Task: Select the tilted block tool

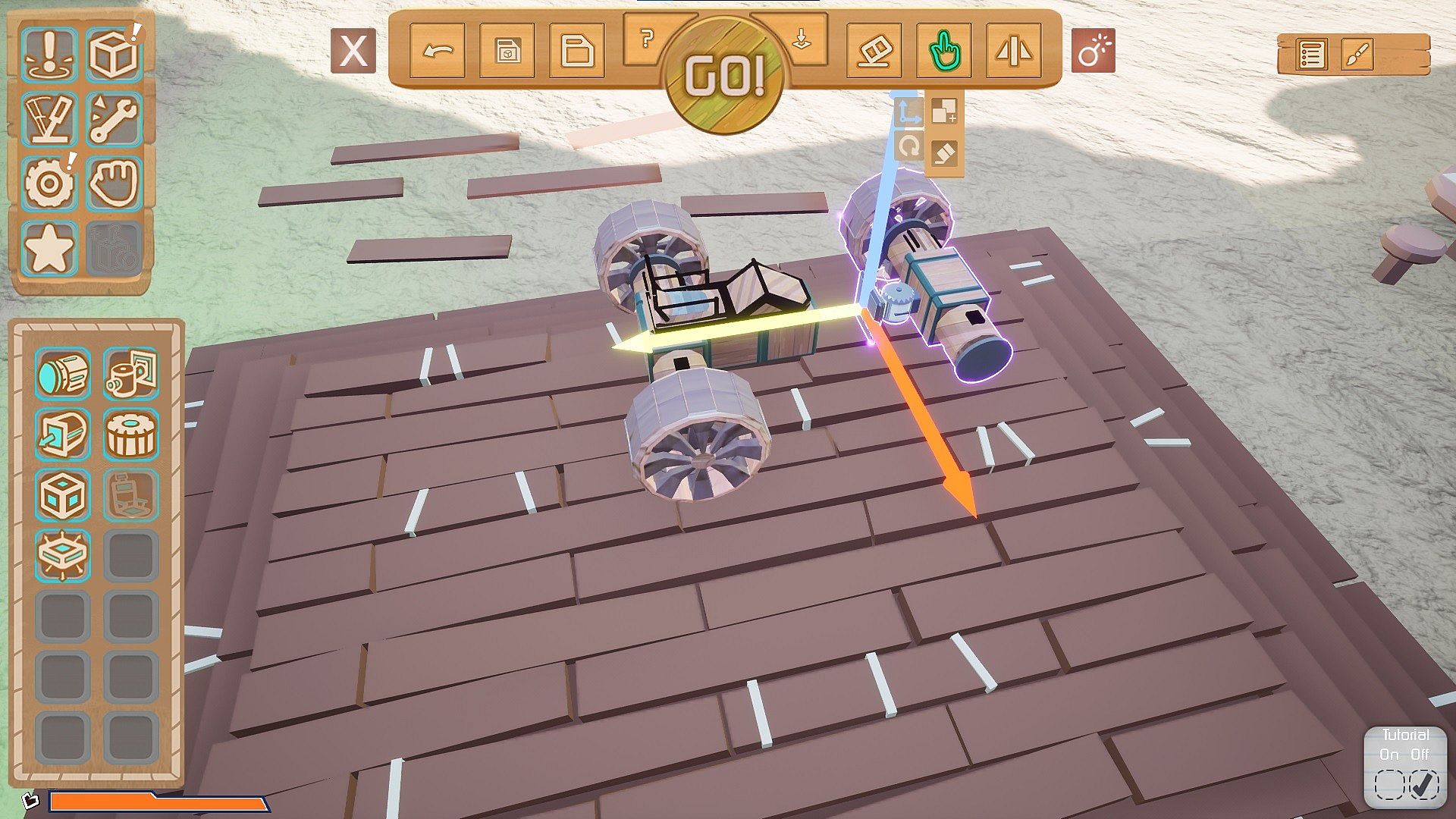Action: (x=874, y=52)
